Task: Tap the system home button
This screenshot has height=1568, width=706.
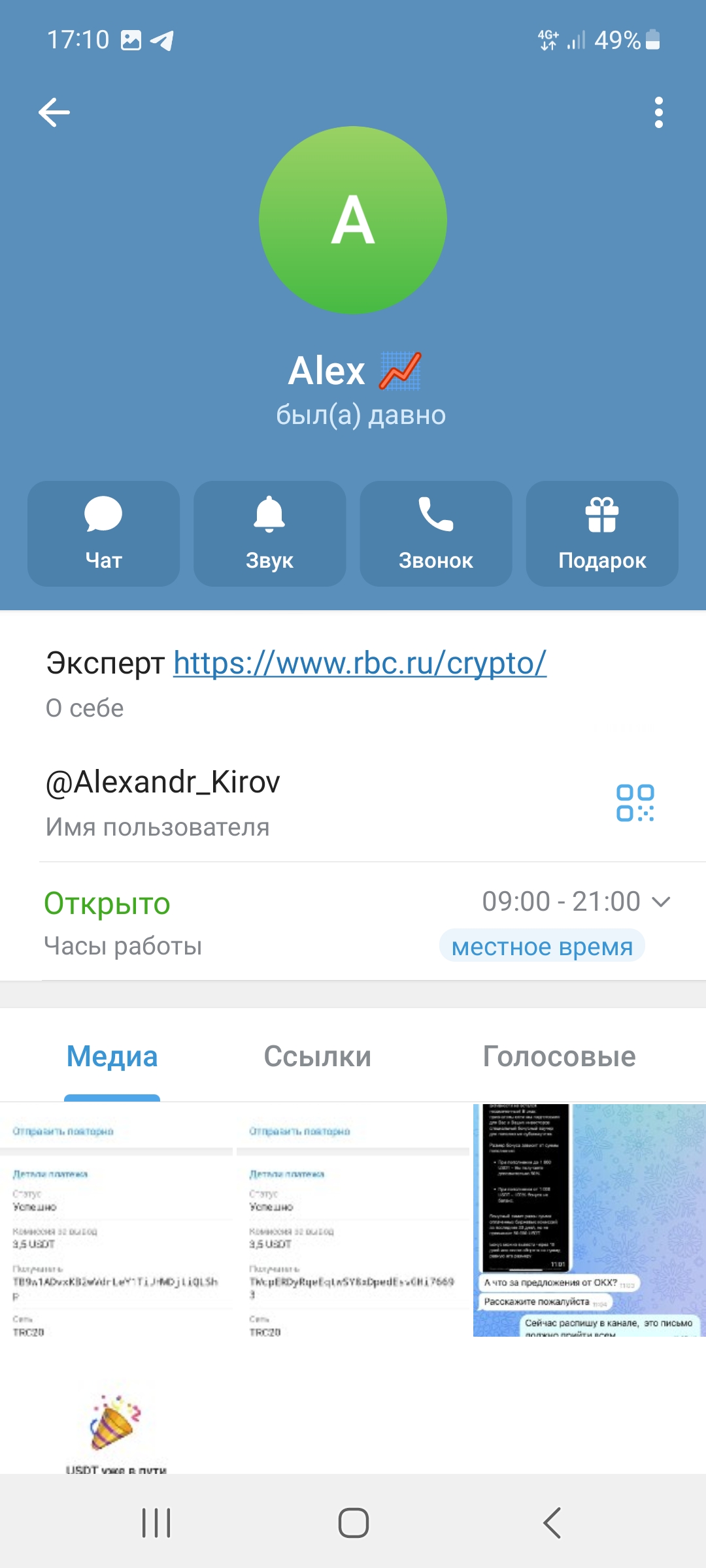Action: 353,1523
